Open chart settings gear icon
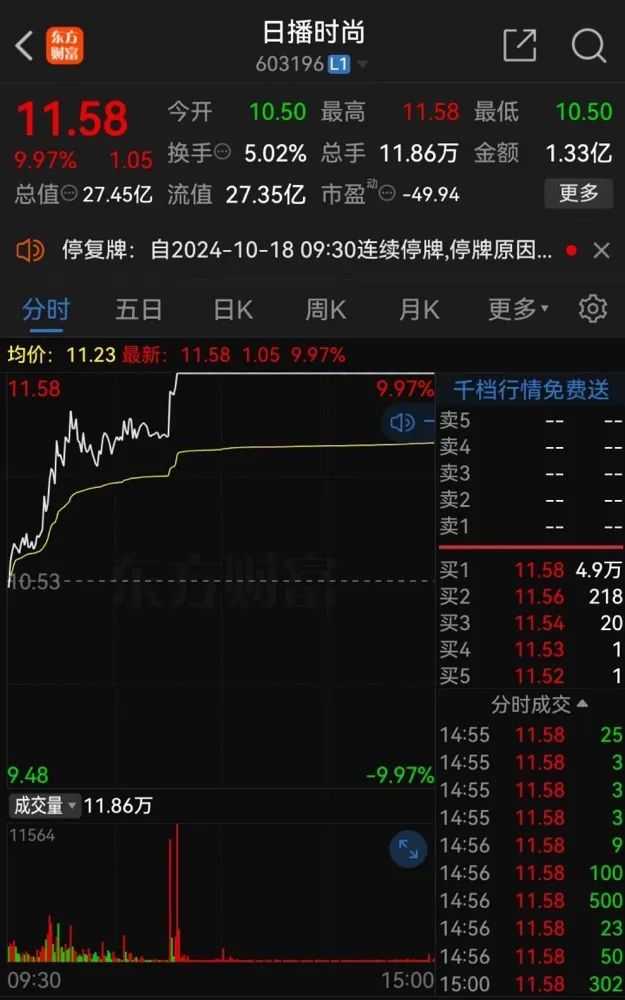Viewport: 625px width, 1000px height. (593, 309)
